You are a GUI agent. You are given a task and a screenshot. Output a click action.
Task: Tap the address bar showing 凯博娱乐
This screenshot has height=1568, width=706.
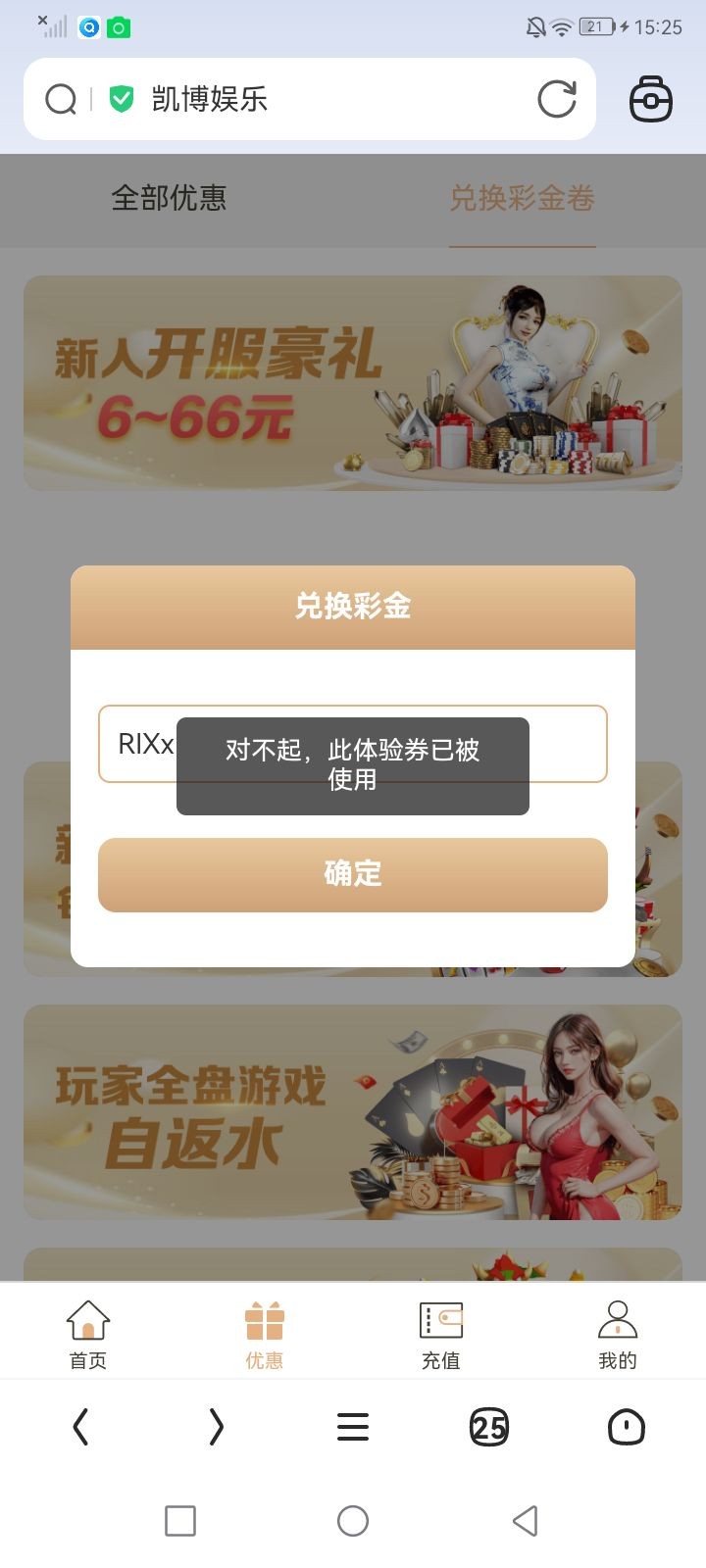[324, 99]
